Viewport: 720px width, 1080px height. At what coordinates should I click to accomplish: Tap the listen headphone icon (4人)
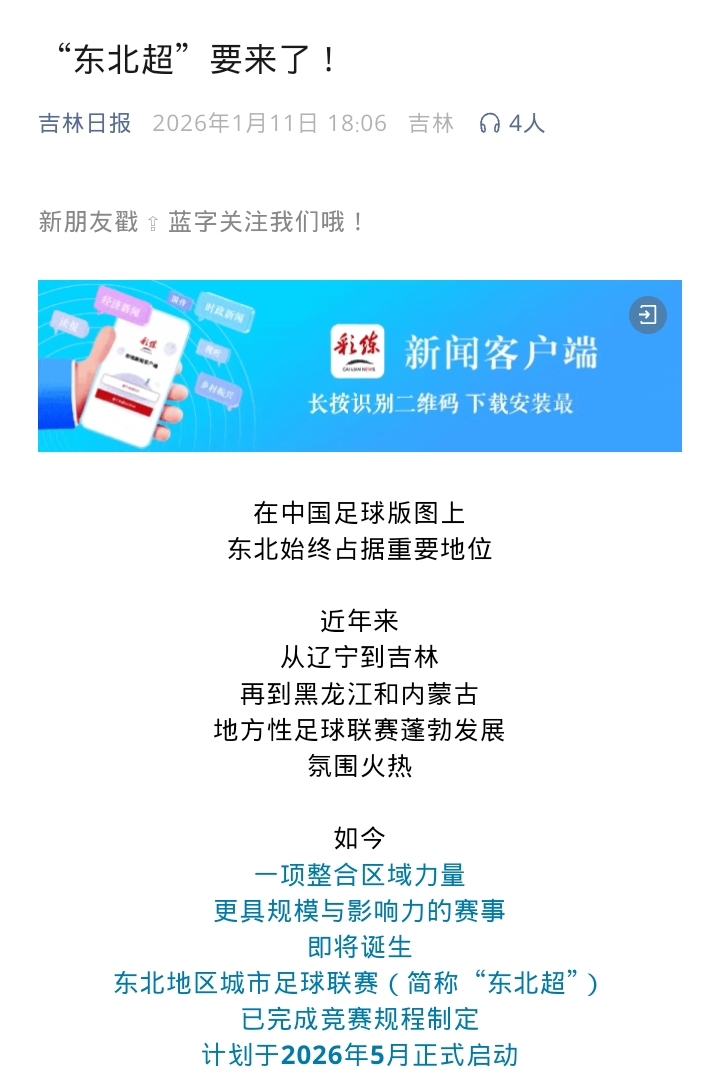point(490,123)
